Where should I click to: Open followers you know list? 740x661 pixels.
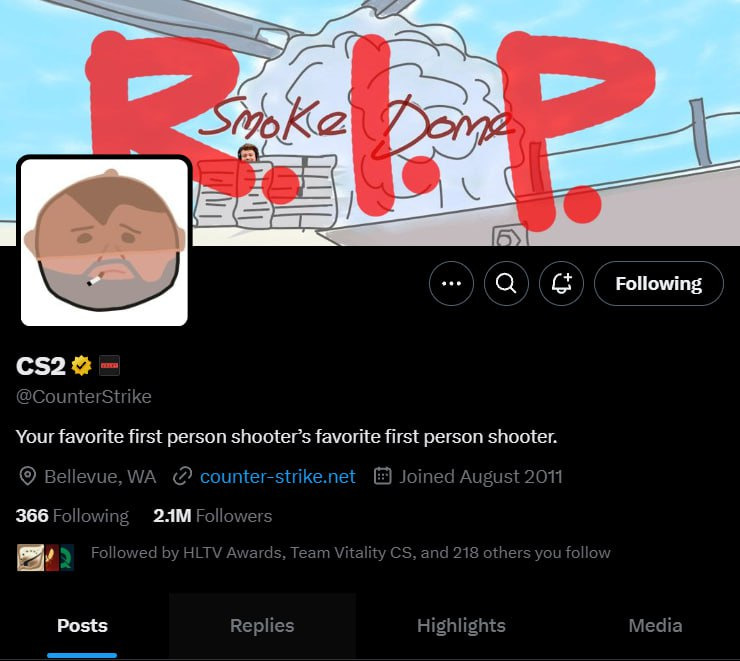350,553
